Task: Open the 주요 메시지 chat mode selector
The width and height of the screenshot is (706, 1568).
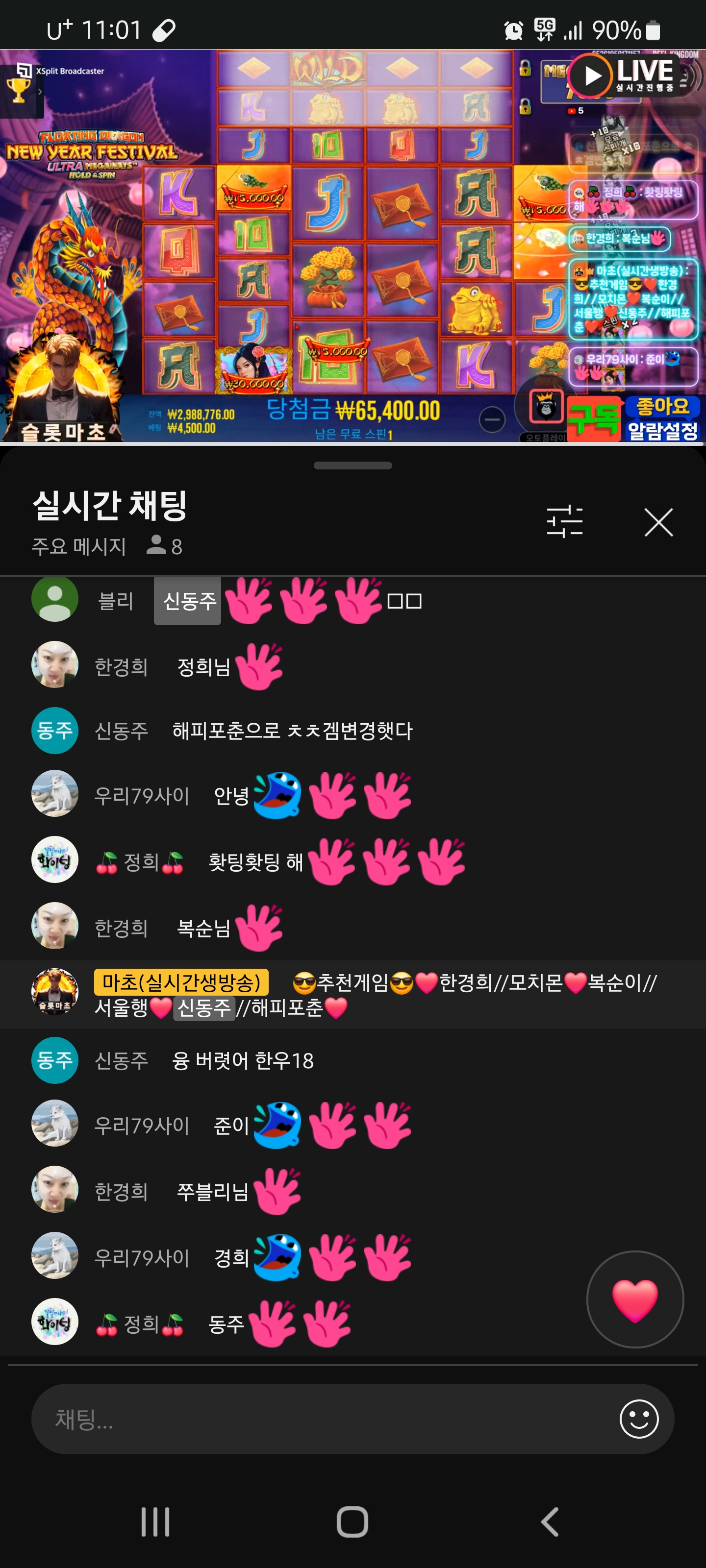Action: (78, 547)
